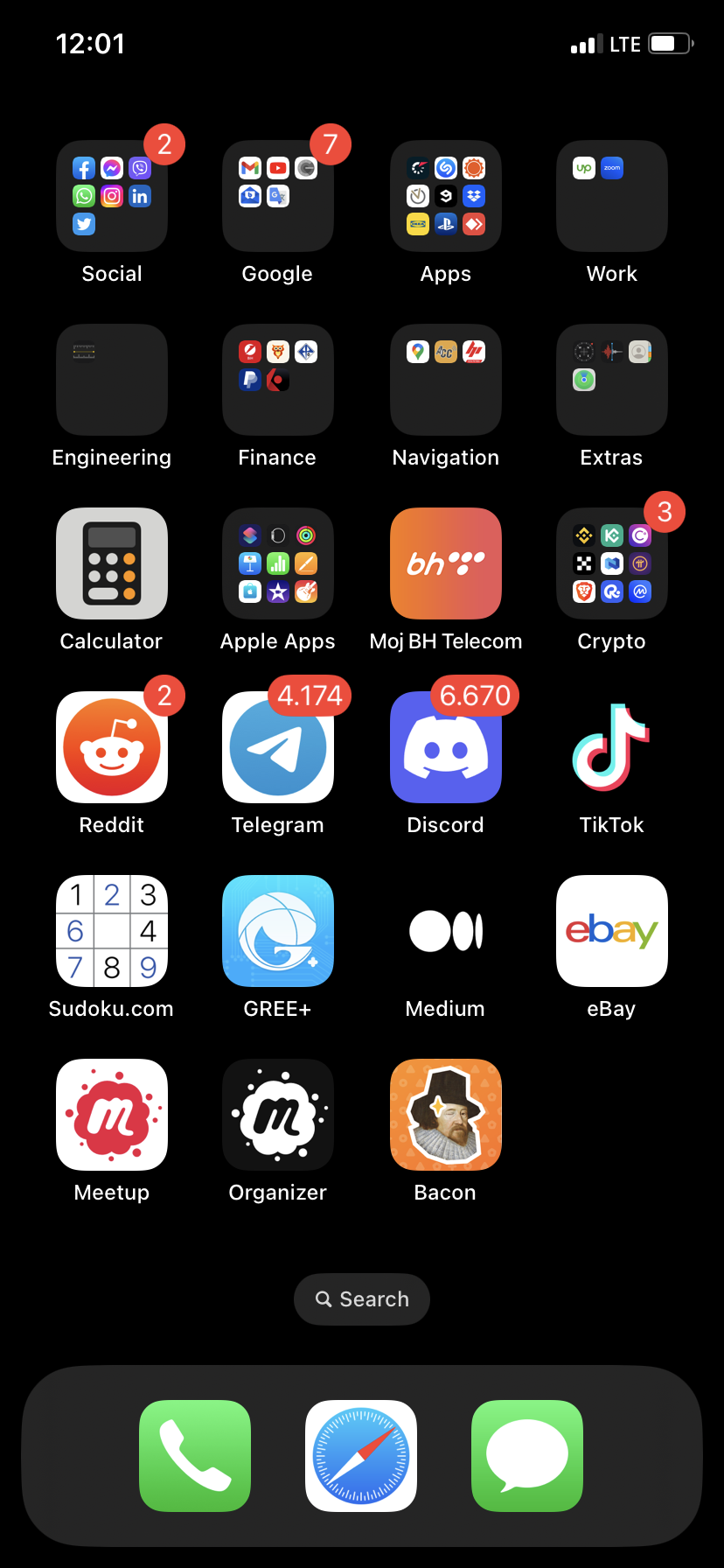Screen dimensions: 724x1568
Task: Open the Work folder
Action: (x=612, y=196)
